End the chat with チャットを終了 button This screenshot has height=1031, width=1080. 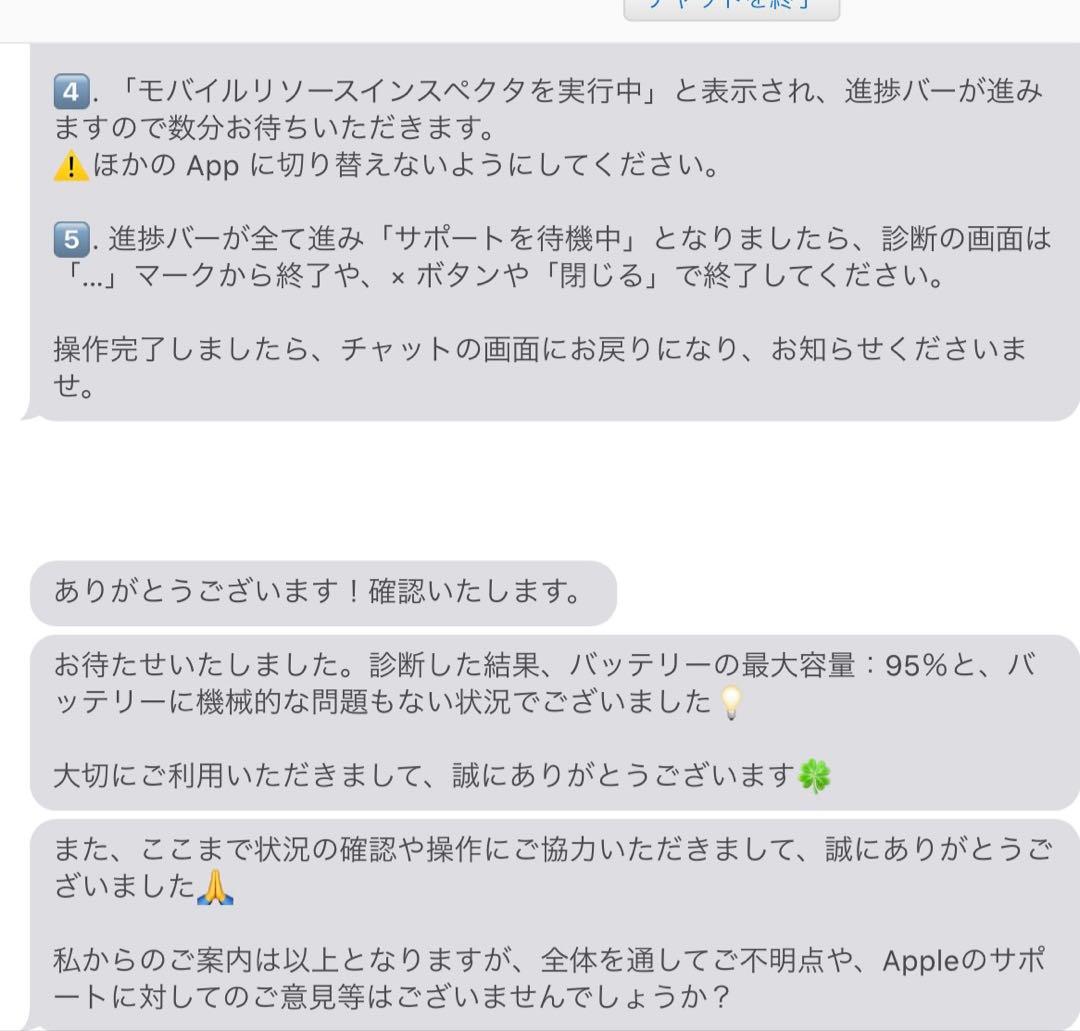[x=731, y=7]
